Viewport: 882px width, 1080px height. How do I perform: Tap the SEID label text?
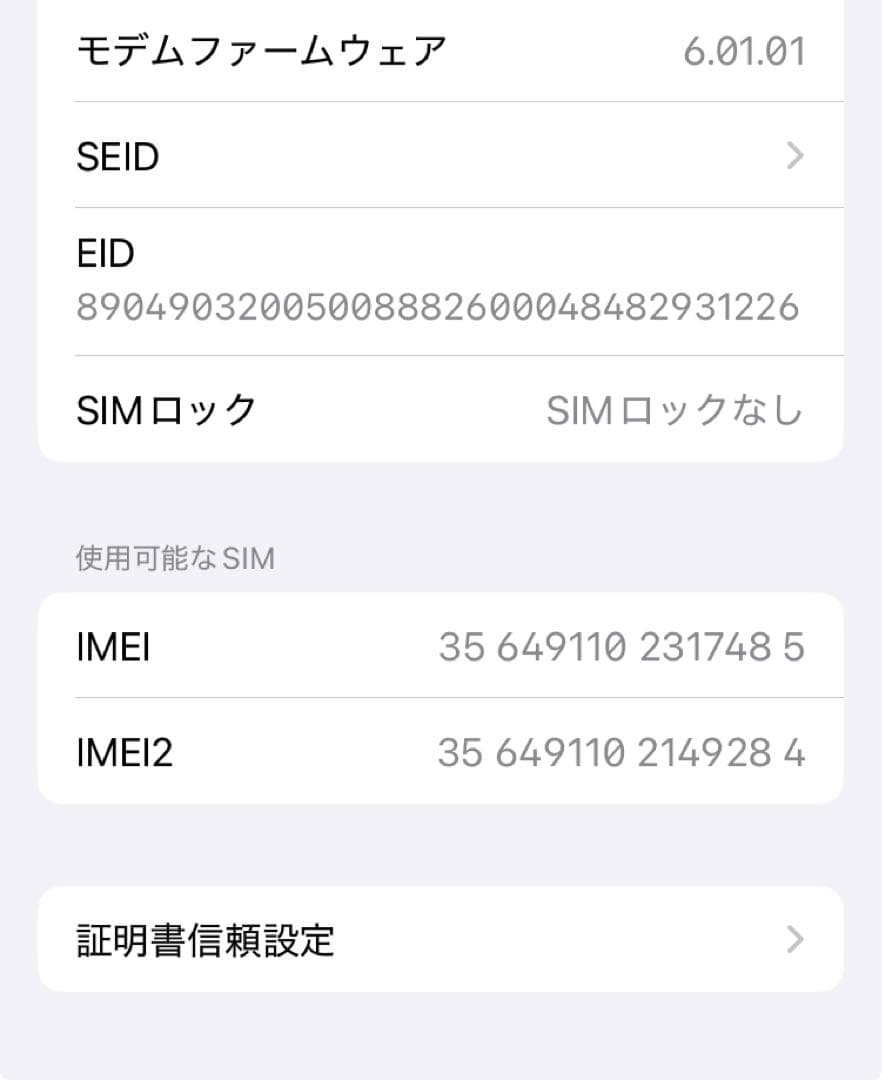(117, 156)
